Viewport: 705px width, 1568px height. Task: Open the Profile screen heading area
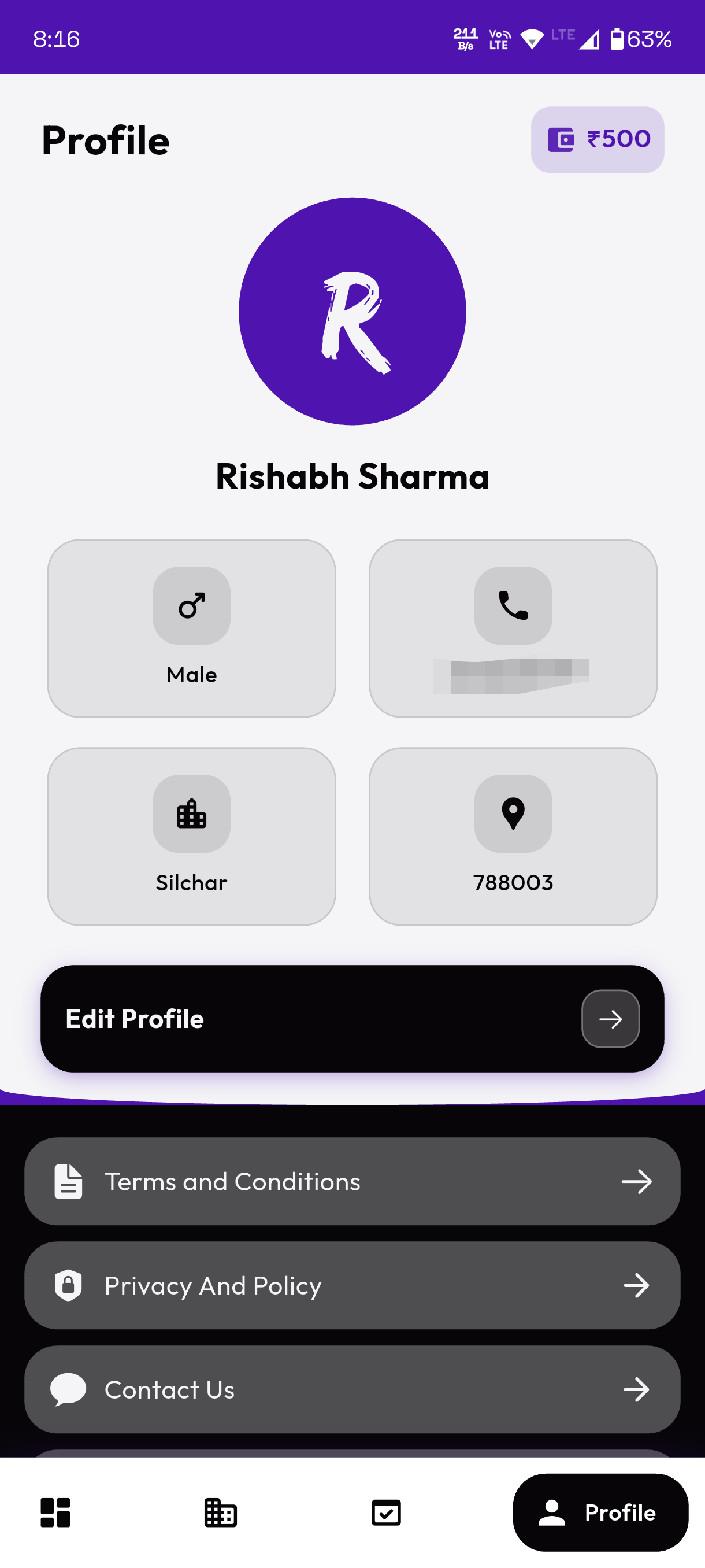(105, 140)
